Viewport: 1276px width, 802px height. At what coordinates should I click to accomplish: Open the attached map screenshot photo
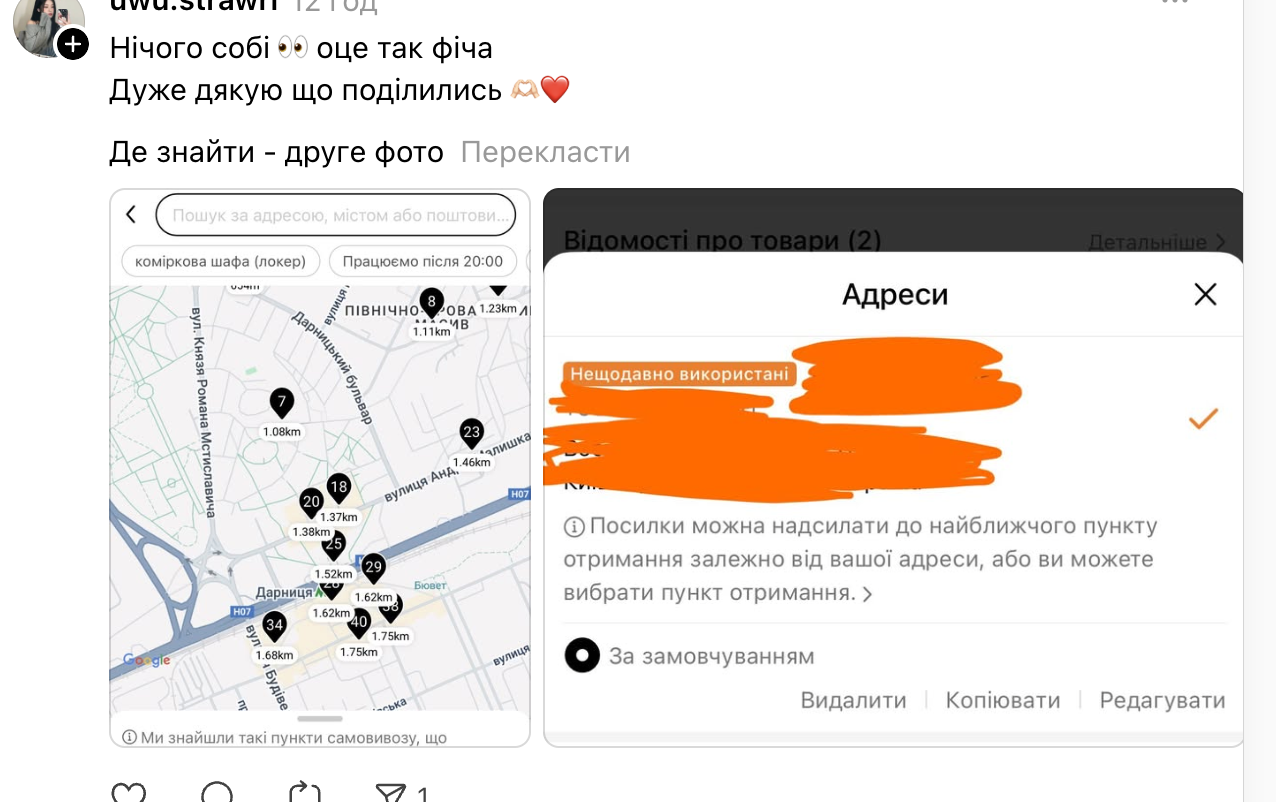[x=320, y=467]
